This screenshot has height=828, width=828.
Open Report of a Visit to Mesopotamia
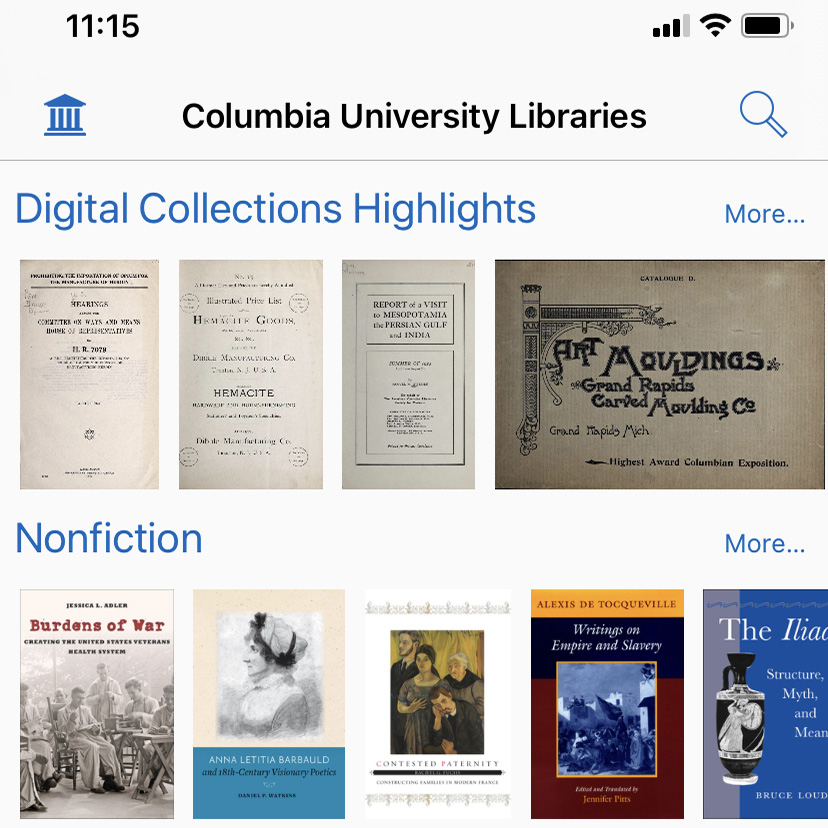pyautogui.click(x=408, y=374)
